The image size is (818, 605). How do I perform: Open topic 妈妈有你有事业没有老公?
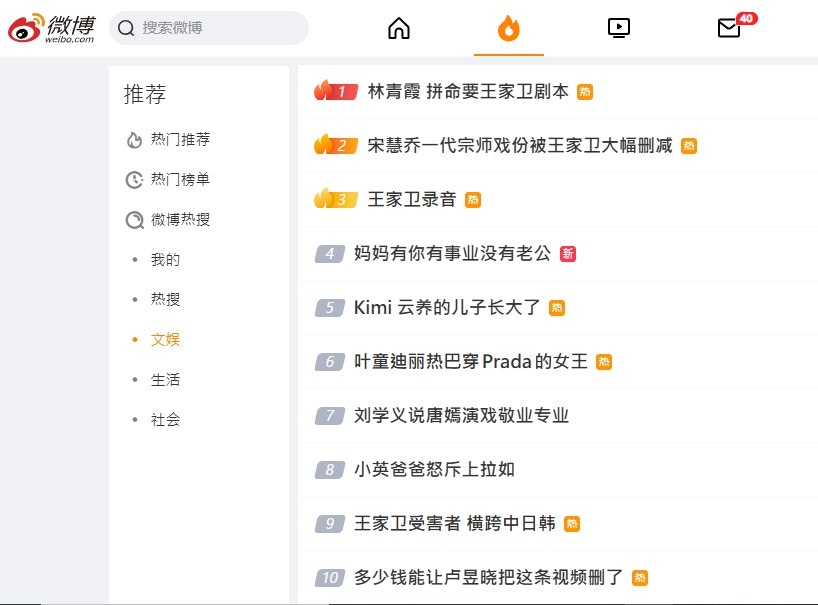point(452,253)
